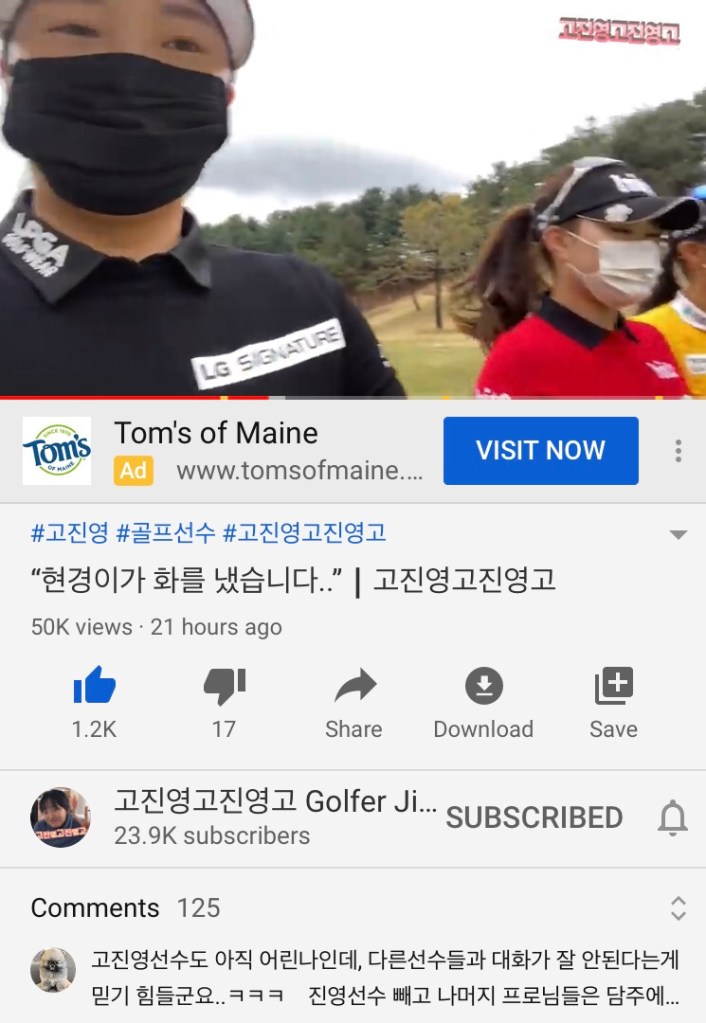The height and width of the screenshot is (1023, 706).
Task: Expand the video description arrow
Action: [x=678, y=535]
